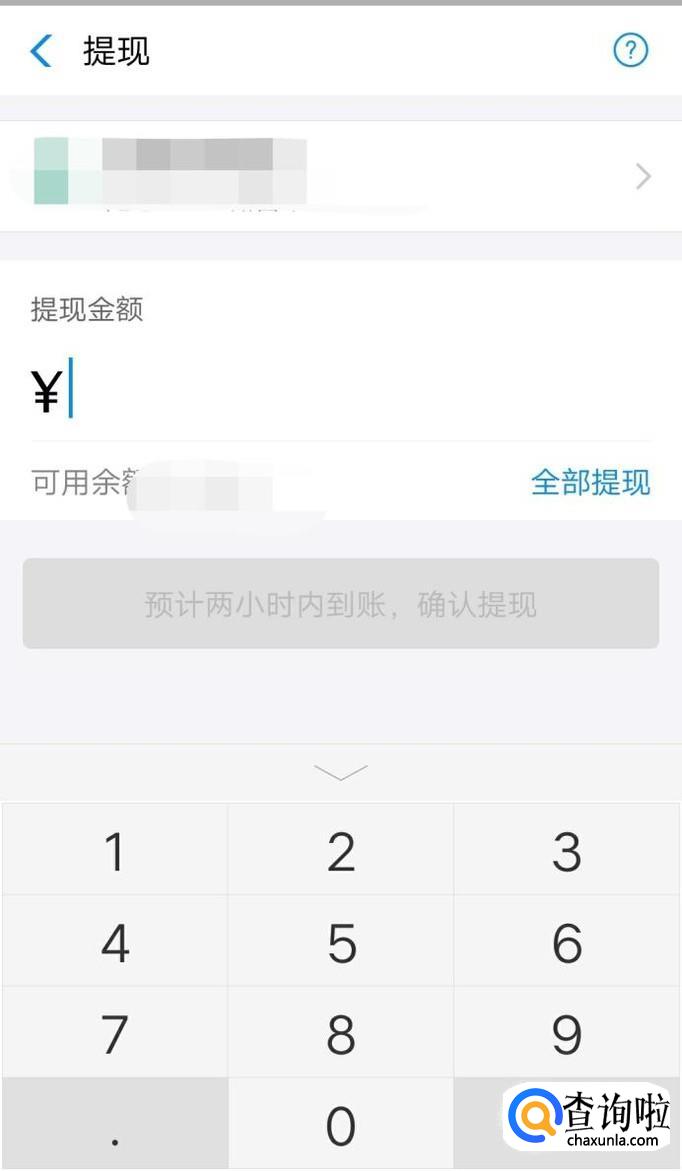Confirm withdrawal with 确认提现 button

[x=340, y=604]
